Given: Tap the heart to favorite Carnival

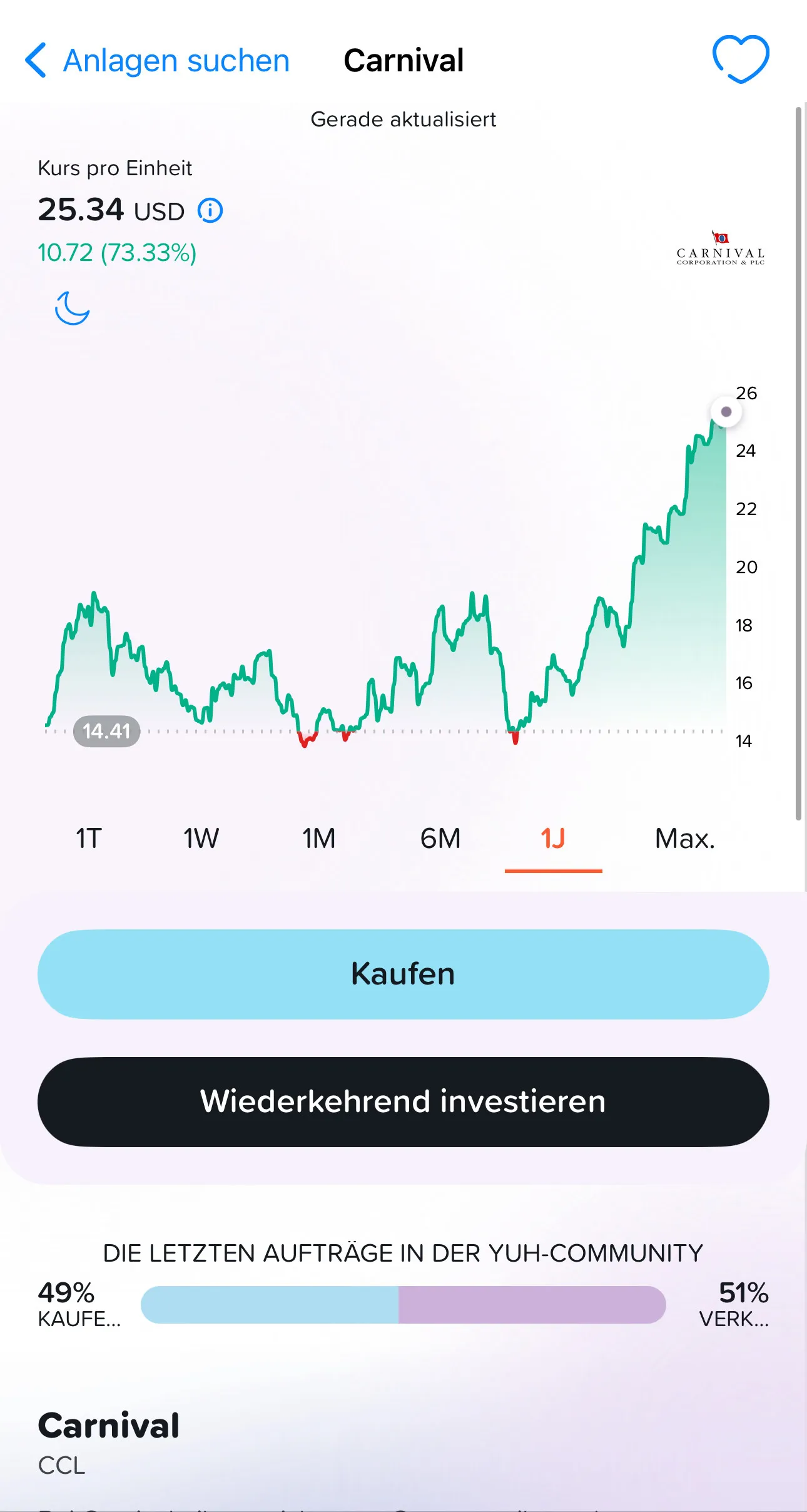Looking at the screenshot, I should pos(741,59).
